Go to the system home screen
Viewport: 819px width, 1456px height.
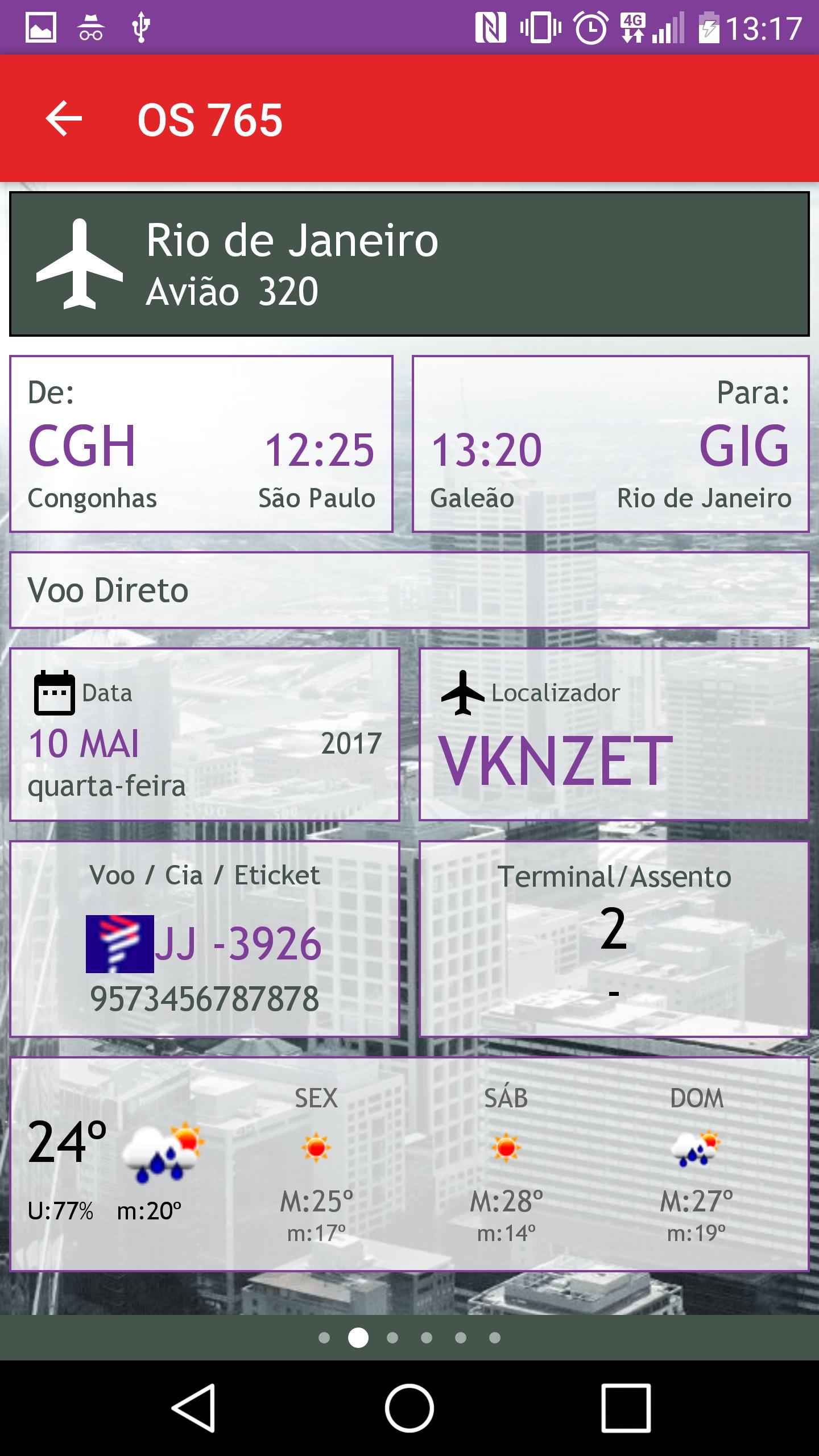tap(409, 1408)
